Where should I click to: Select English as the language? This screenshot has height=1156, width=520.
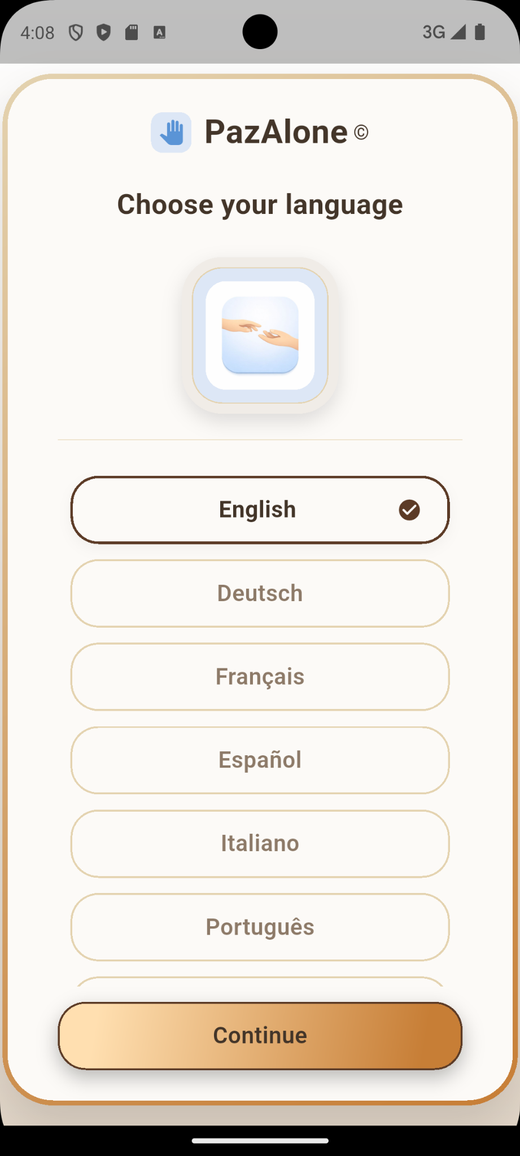coord(260,510)
